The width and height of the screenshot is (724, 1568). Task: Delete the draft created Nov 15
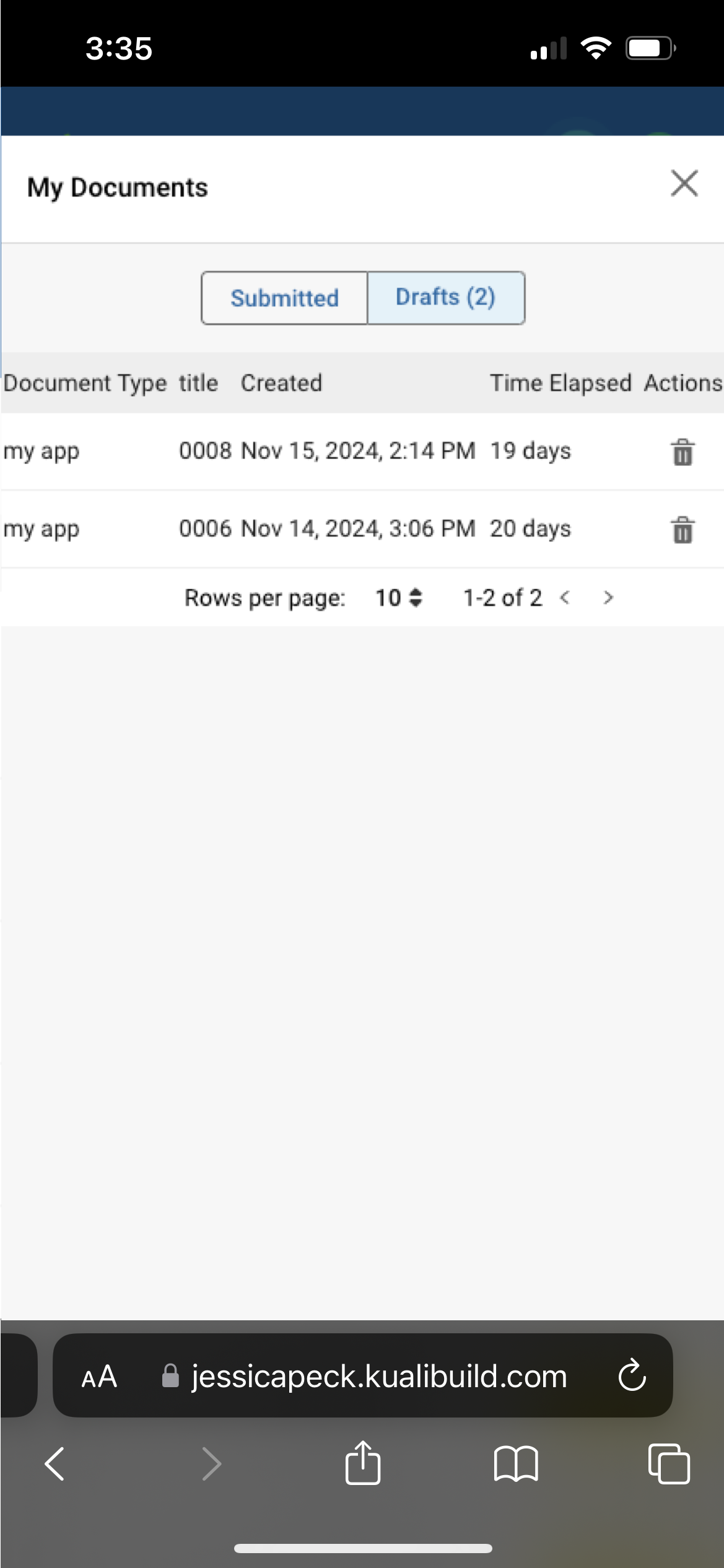tap(681, 451)
